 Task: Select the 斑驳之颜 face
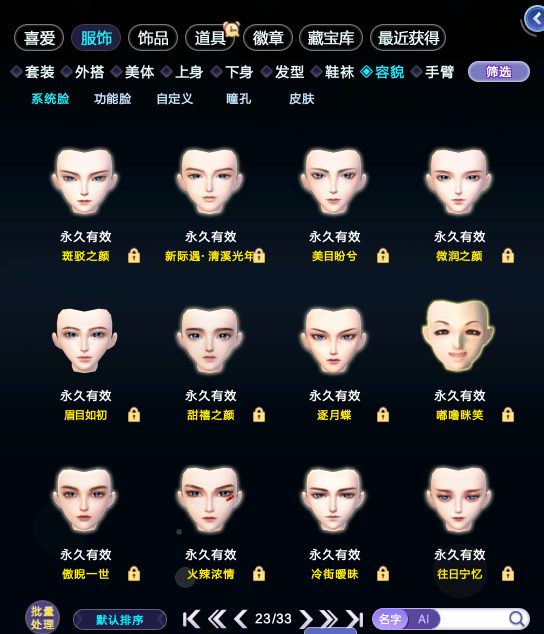pyautogui.click(x=85, y=181)
